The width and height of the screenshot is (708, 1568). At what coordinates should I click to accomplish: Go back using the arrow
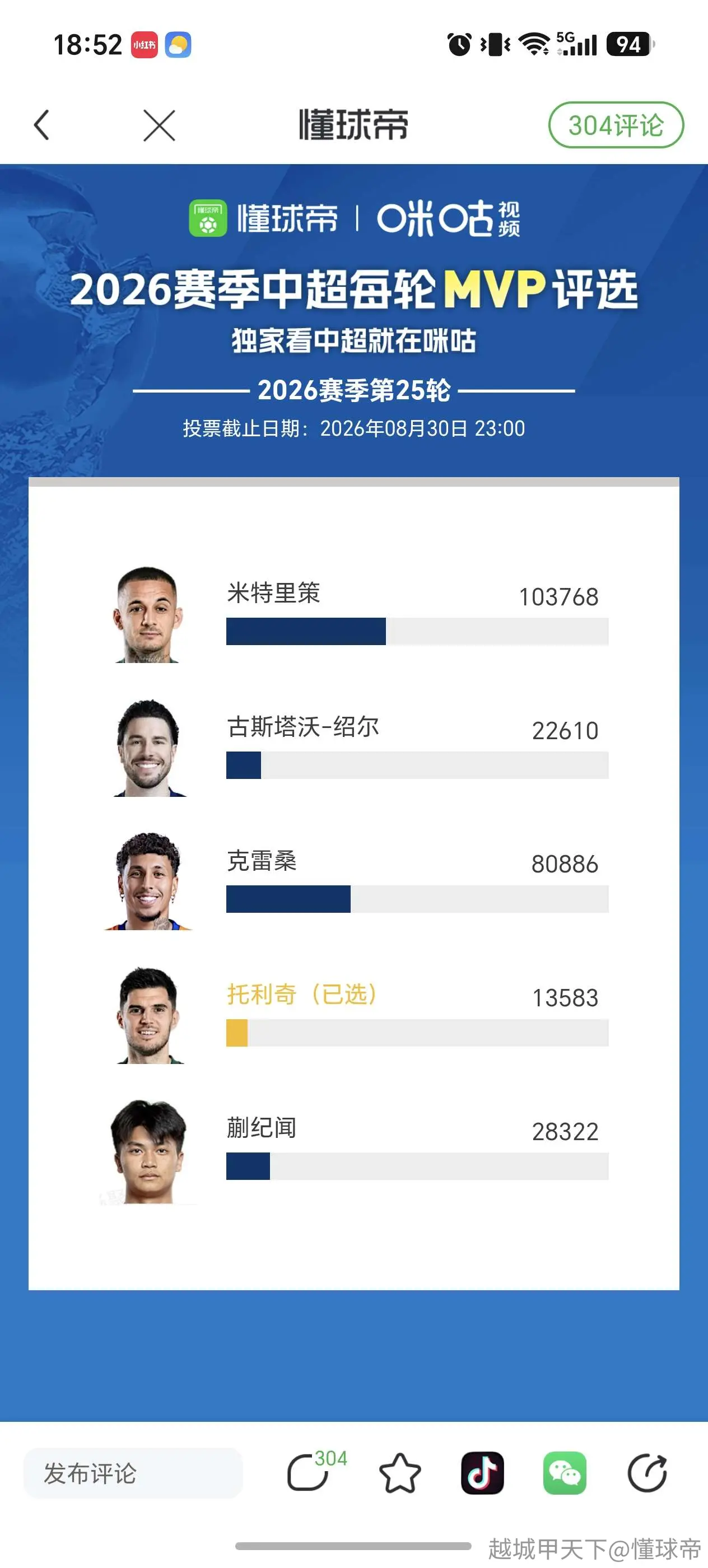pyautogui.click(x=41, y=125)
